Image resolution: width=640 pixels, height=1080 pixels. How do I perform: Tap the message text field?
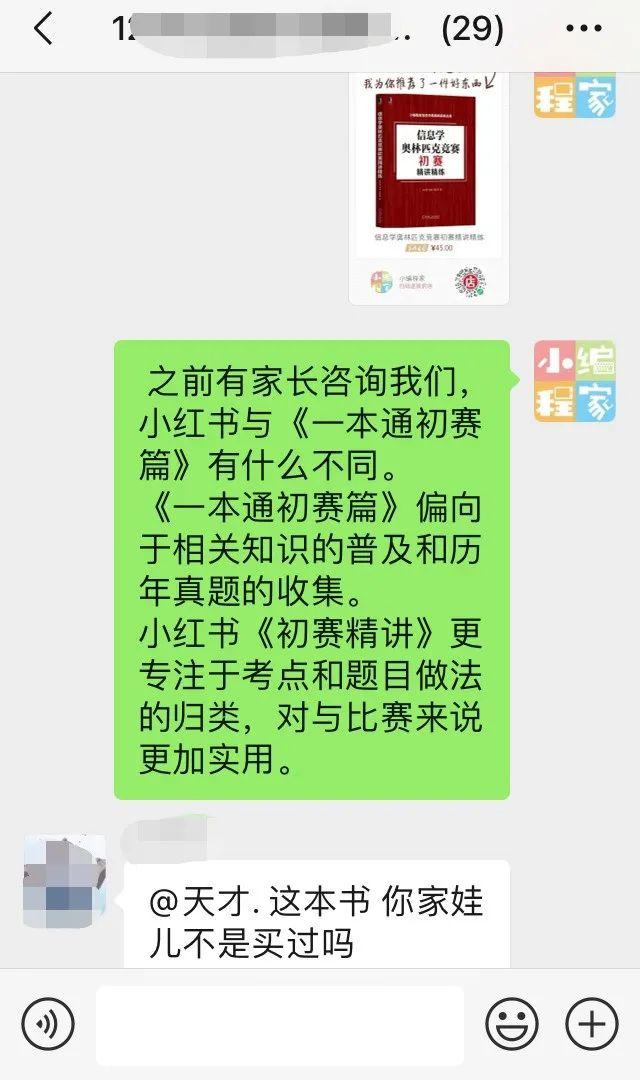point(280,1025)
